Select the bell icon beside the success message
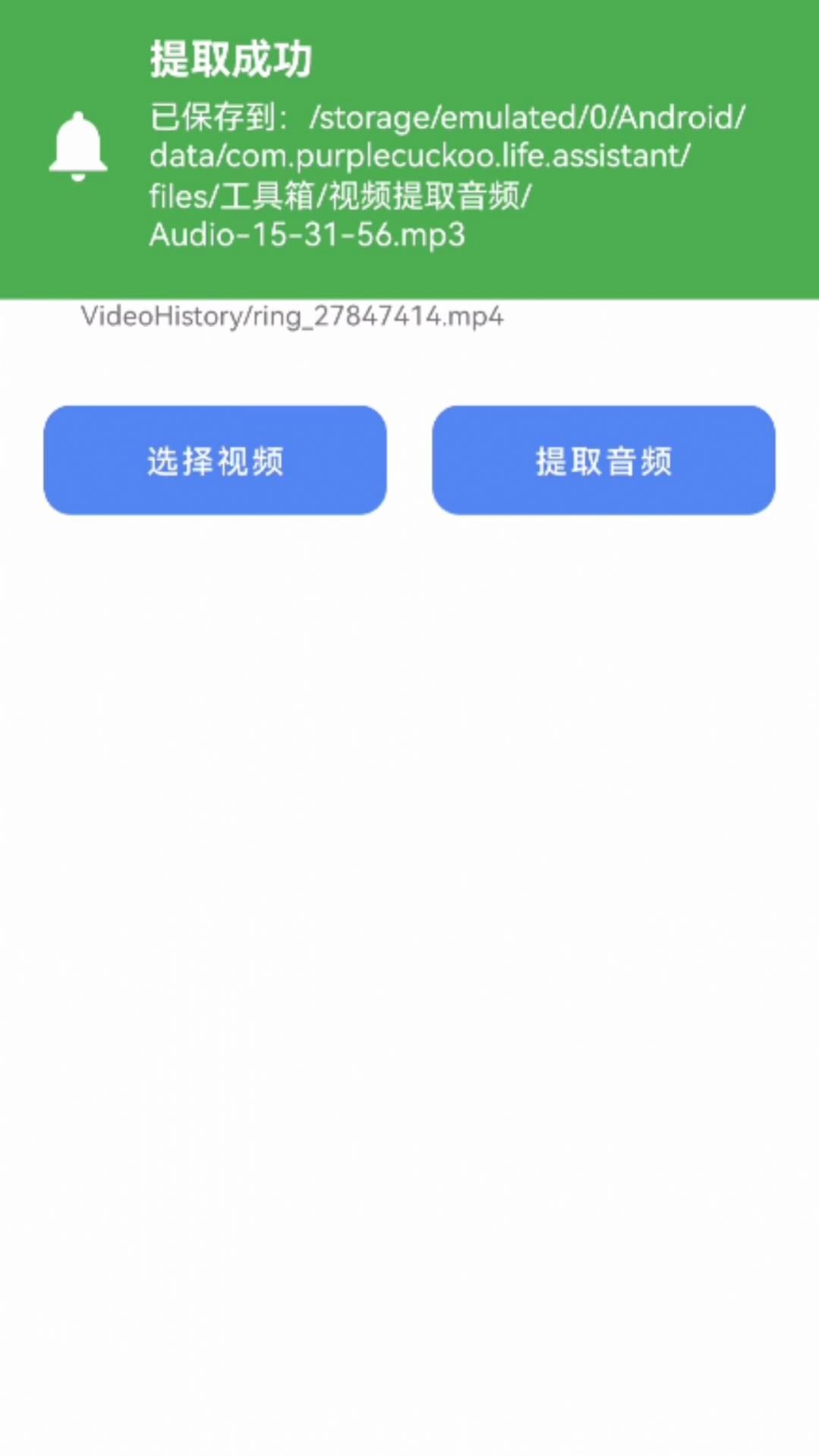Viewport: 819px width, 1456px height. click(x=80, y=144)
